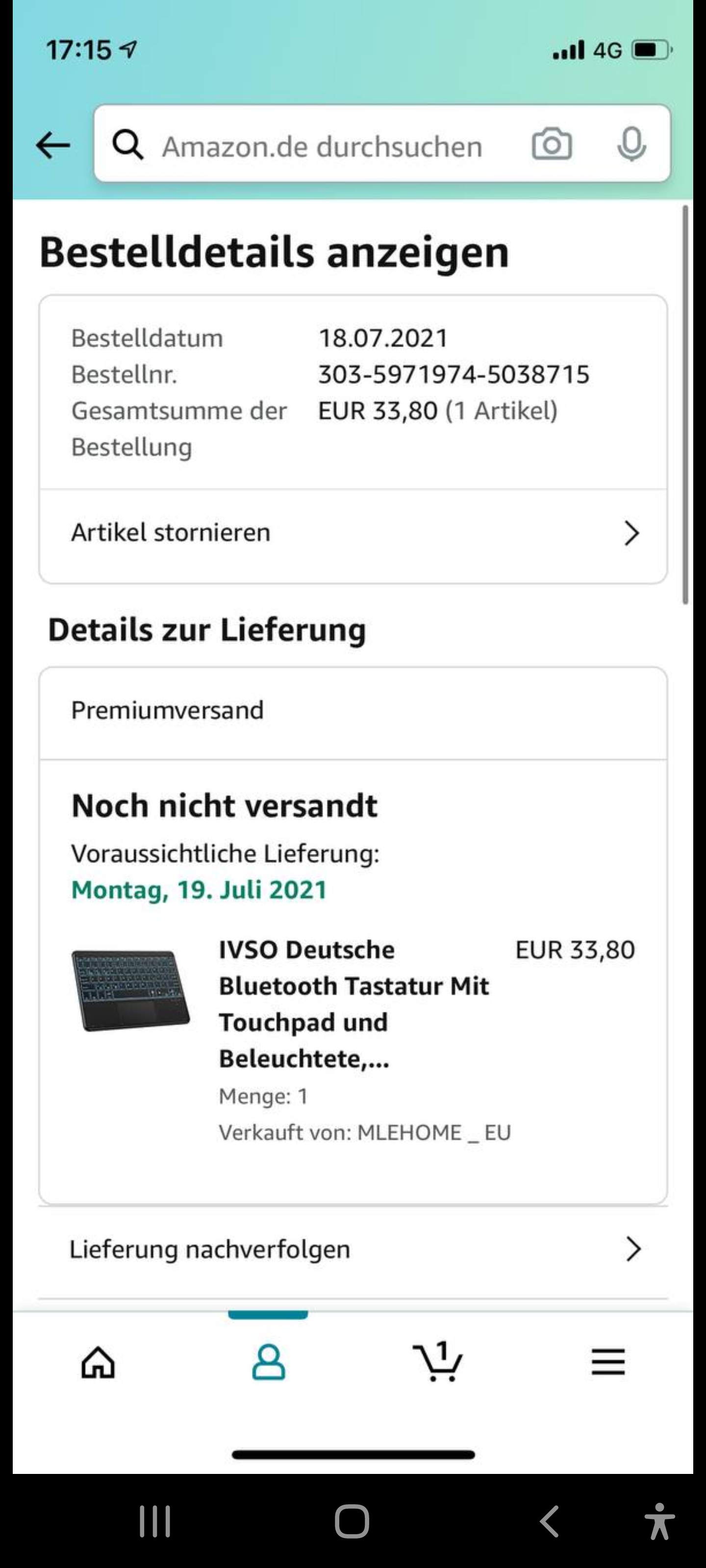Screen dimensions: 706x1568
Task: Switch to the Home tab
Action: tap(98, 1362)
